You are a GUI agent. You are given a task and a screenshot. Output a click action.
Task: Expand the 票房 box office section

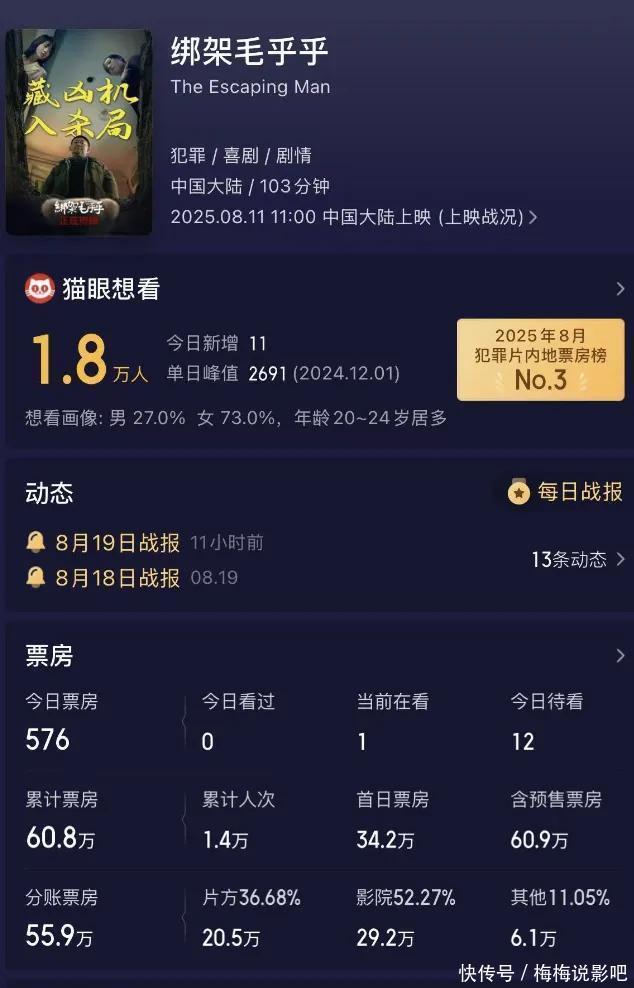(x=619, y=656)
